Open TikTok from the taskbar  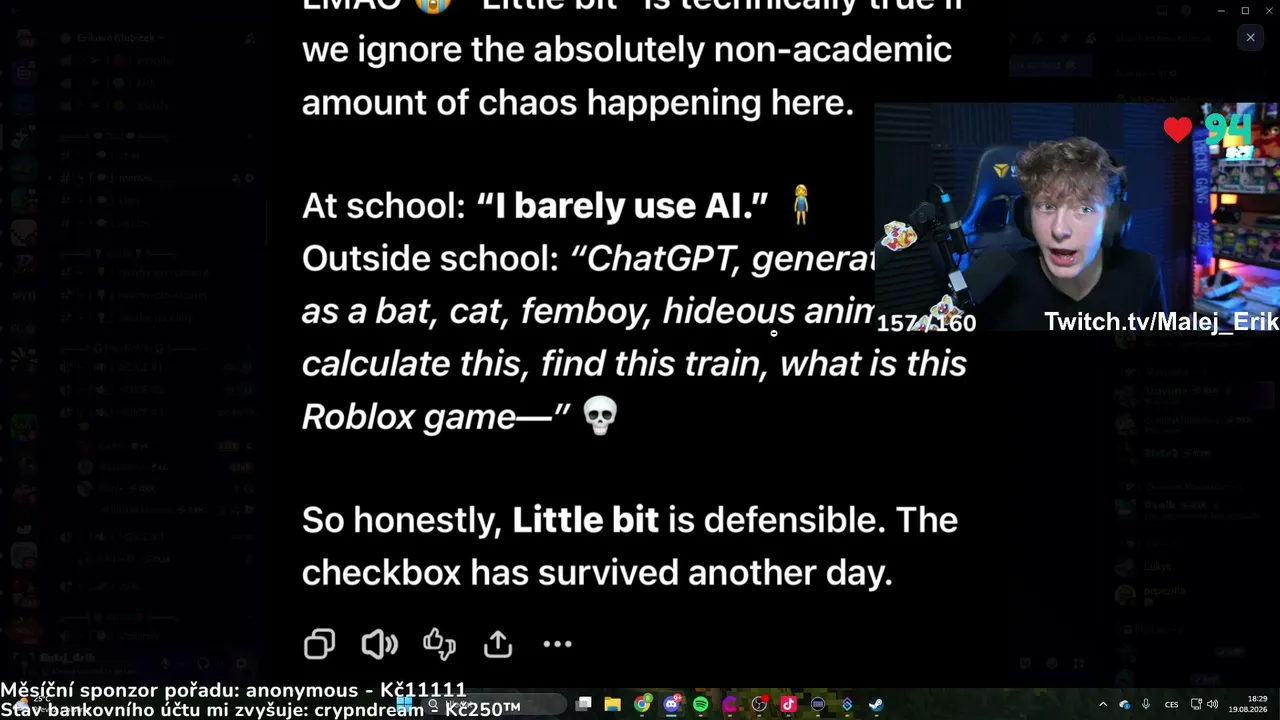[x=788, y=704]
